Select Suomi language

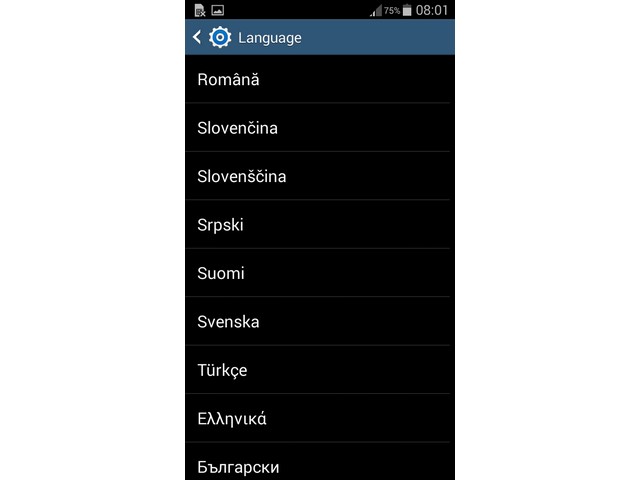318,274
